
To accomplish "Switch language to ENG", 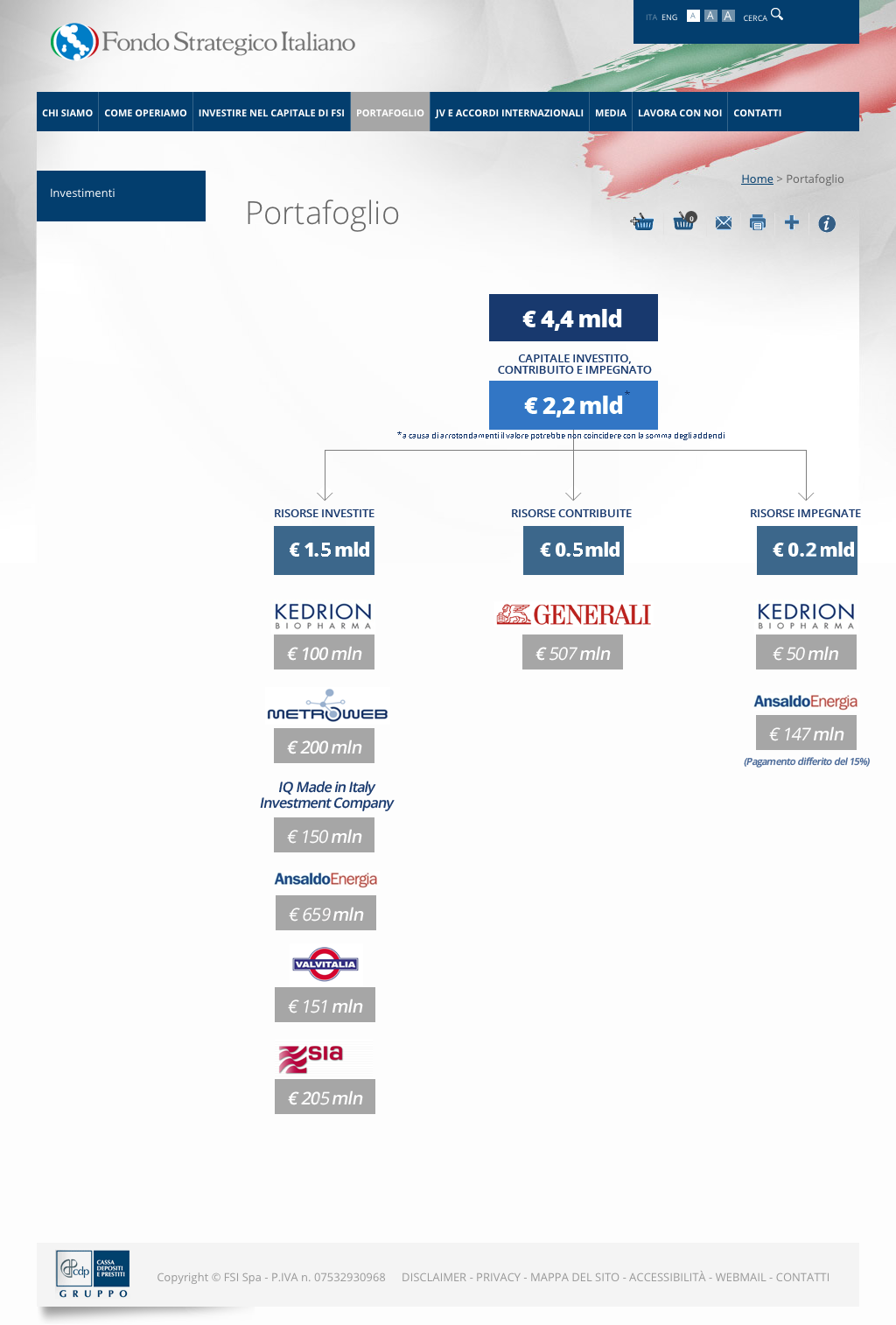I will (x=669, y=18).
